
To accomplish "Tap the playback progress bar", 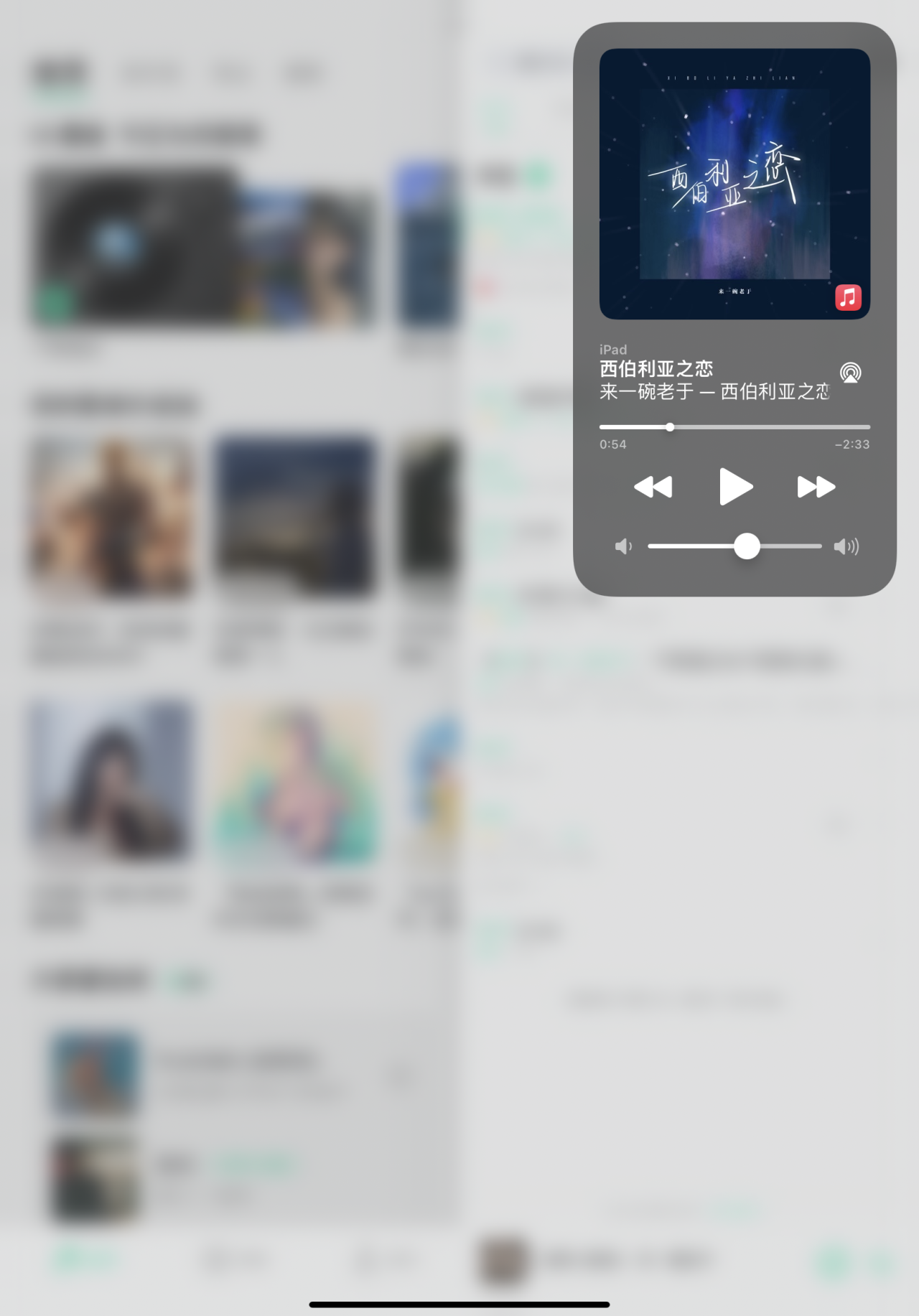I will [734, 427].
